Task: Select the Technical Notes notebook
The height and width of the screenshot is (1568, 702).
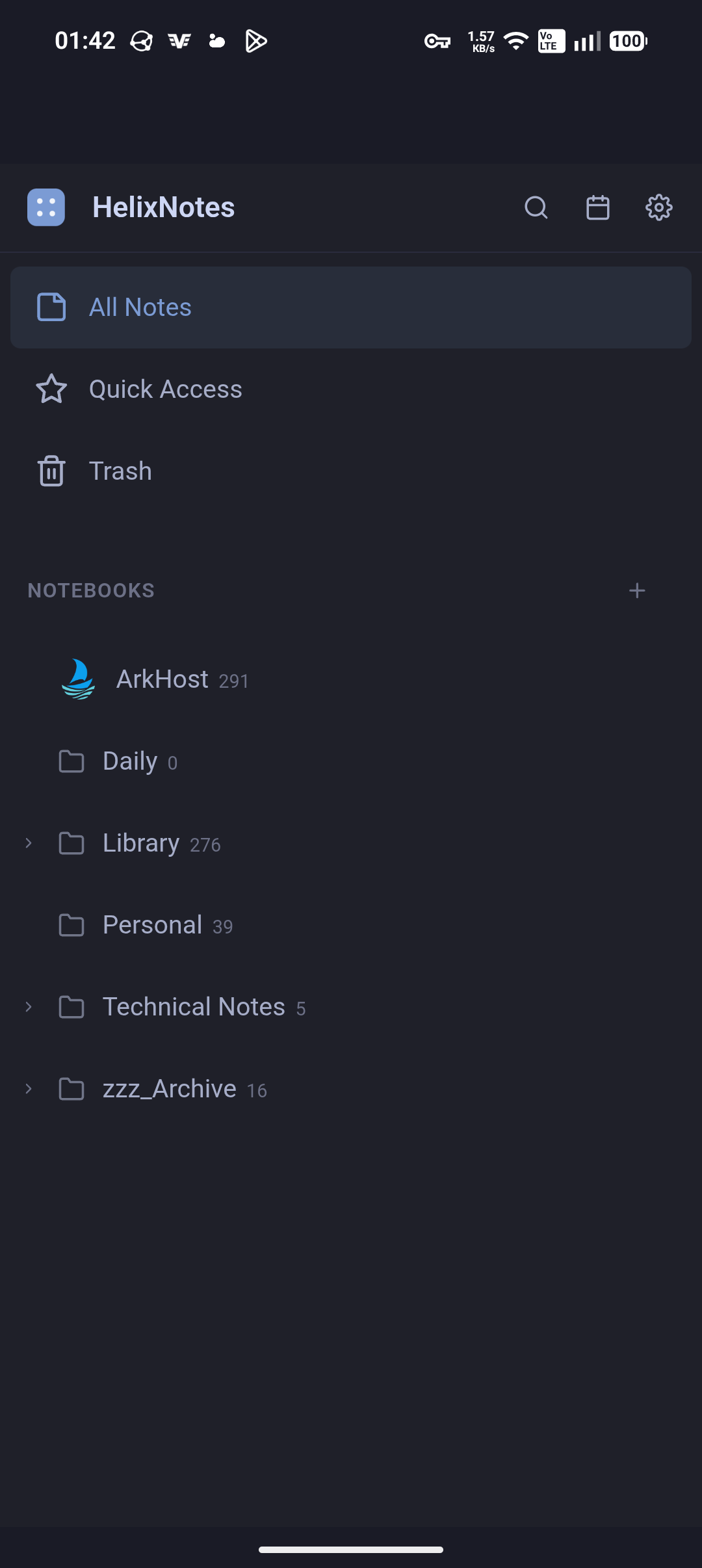Action: pos(193,1006)
